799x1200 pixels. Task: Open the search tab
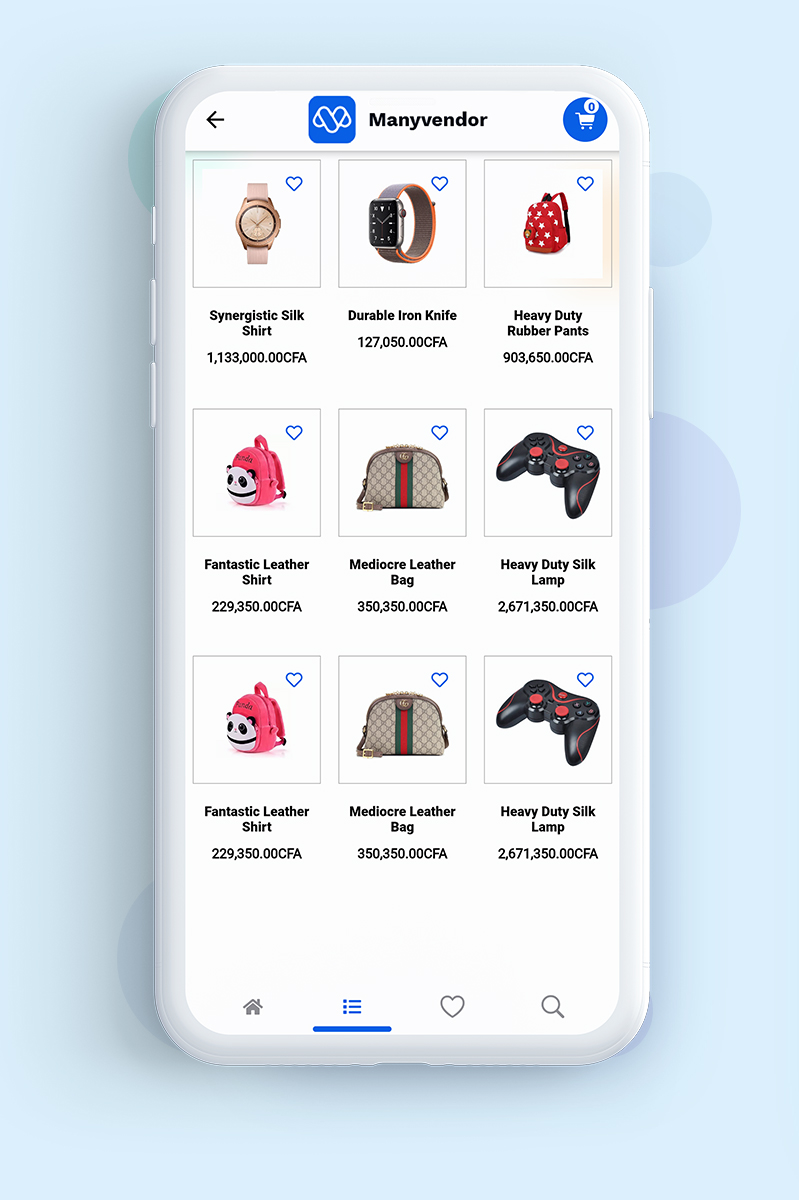point(552,1006)
